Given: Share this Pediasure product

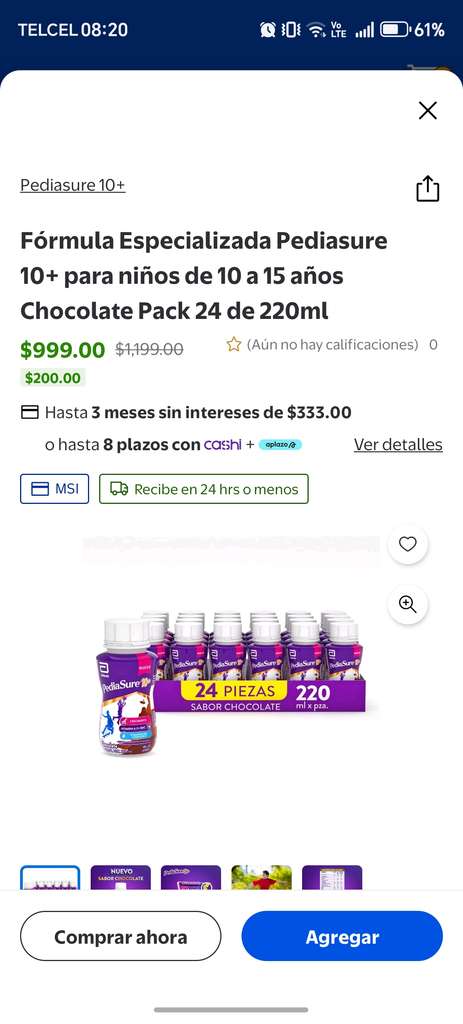Looking at the screenshot, I should 427,189.
